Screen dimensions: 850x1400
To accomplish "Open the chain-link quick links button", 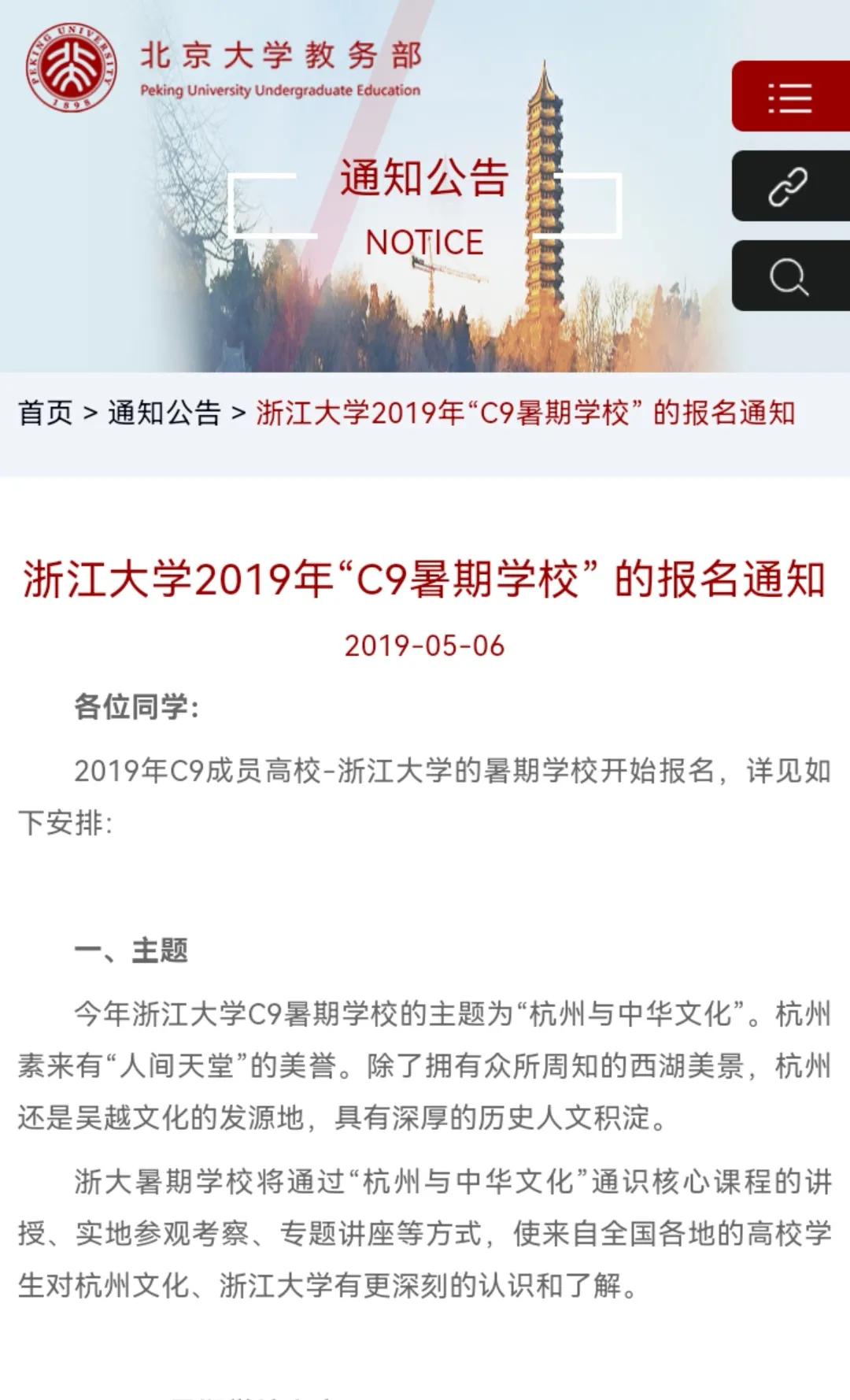I will (x=789, y=187).
